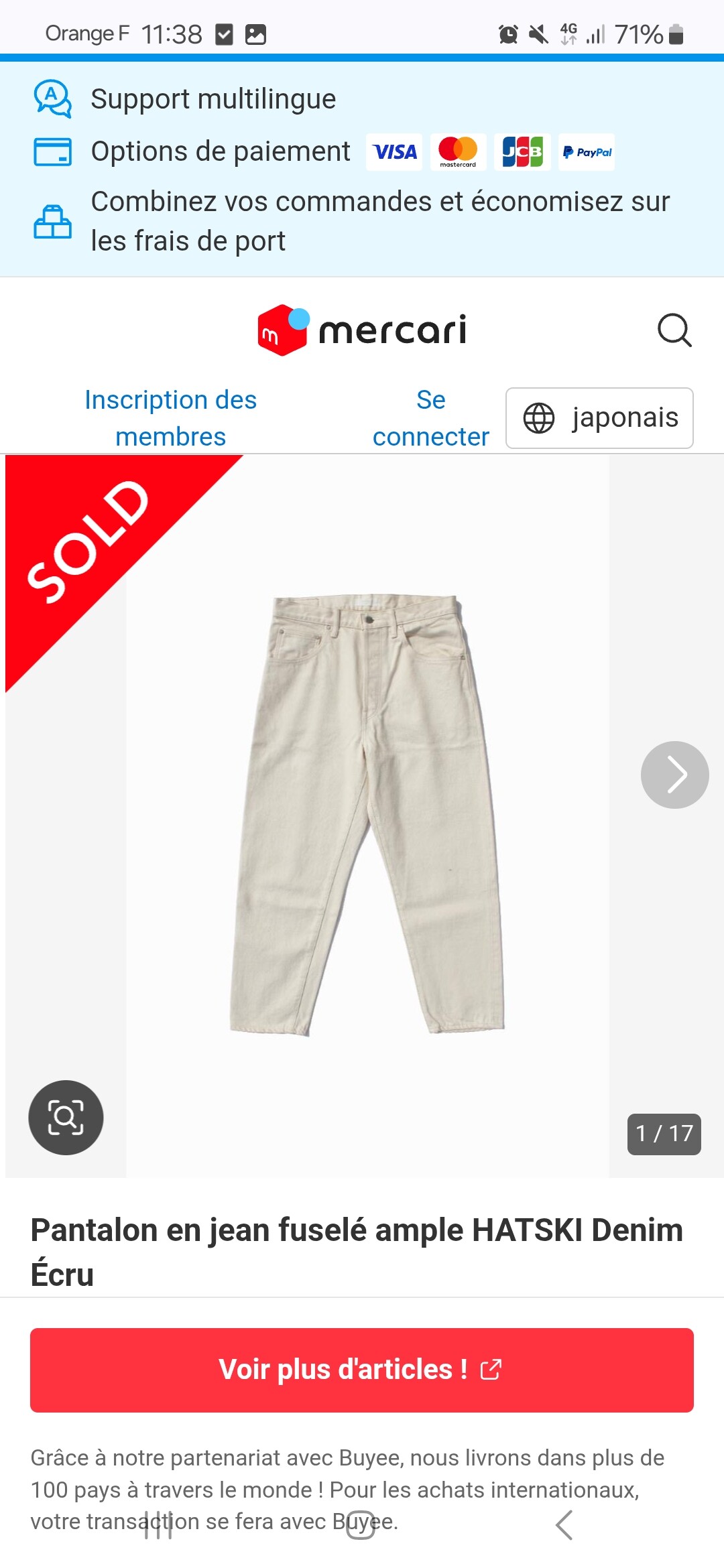The width and height of the screenshot is (724, 1568).
Task: Tap the Se connecter link
Action: pyautogui.click(x=430, y=417)
